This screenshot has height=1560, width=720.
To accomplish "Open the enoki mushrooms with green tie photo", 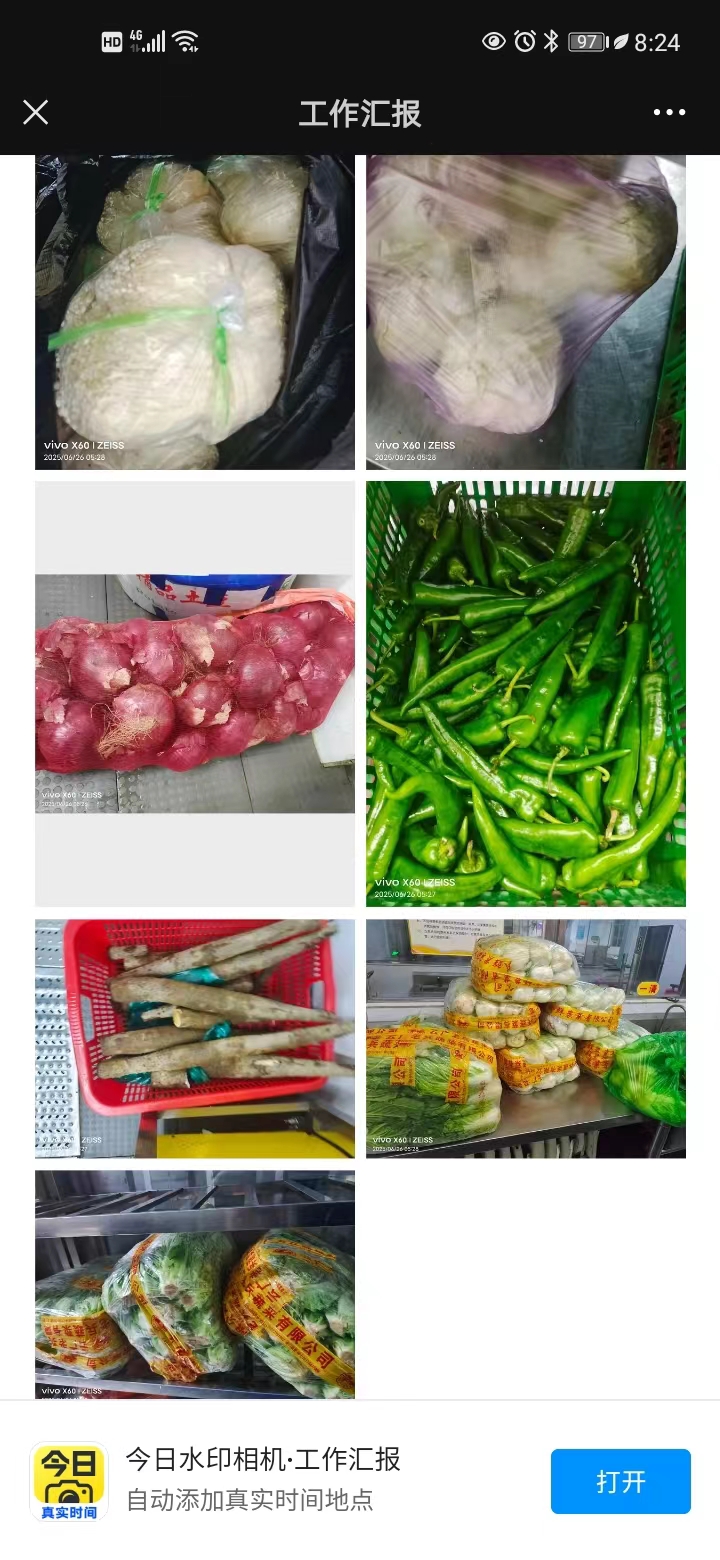I will 195,312.
